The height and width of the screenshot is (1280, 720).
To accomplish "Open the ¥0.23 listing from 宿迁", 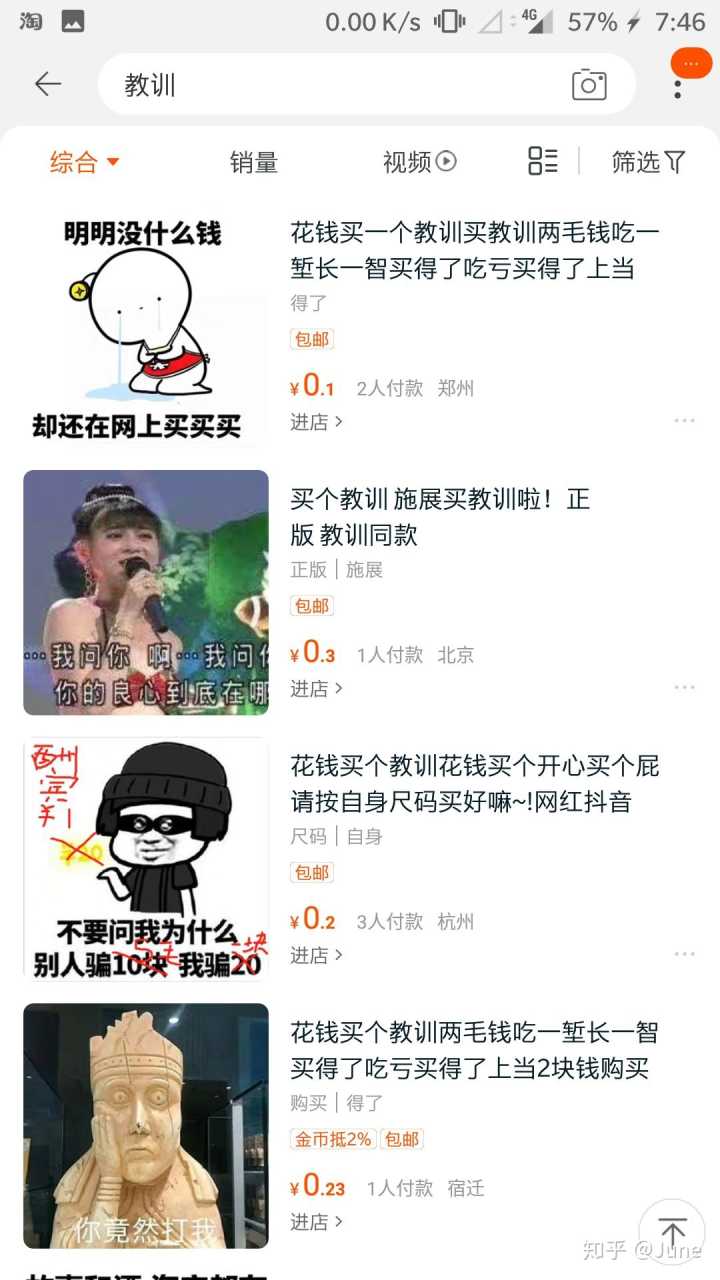I will point(475,1050).
